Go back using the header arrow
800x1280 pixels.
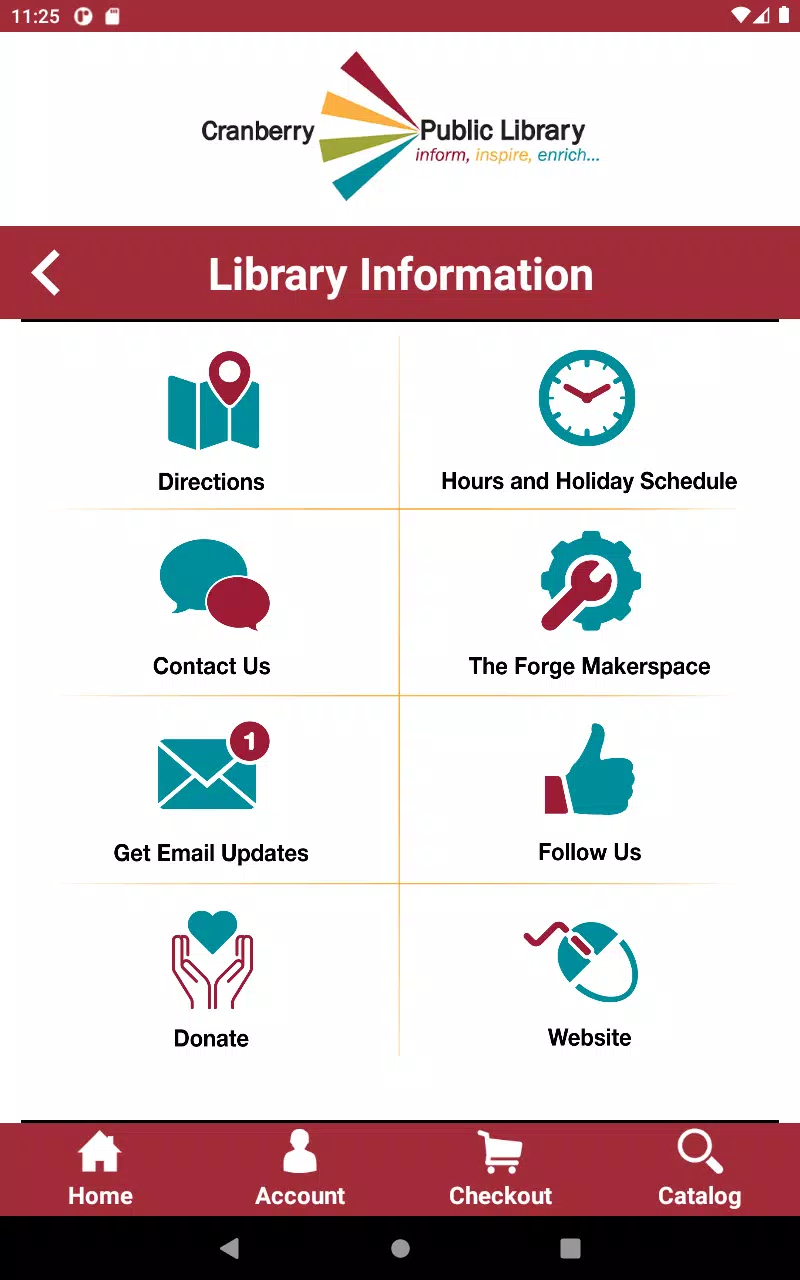46,273
